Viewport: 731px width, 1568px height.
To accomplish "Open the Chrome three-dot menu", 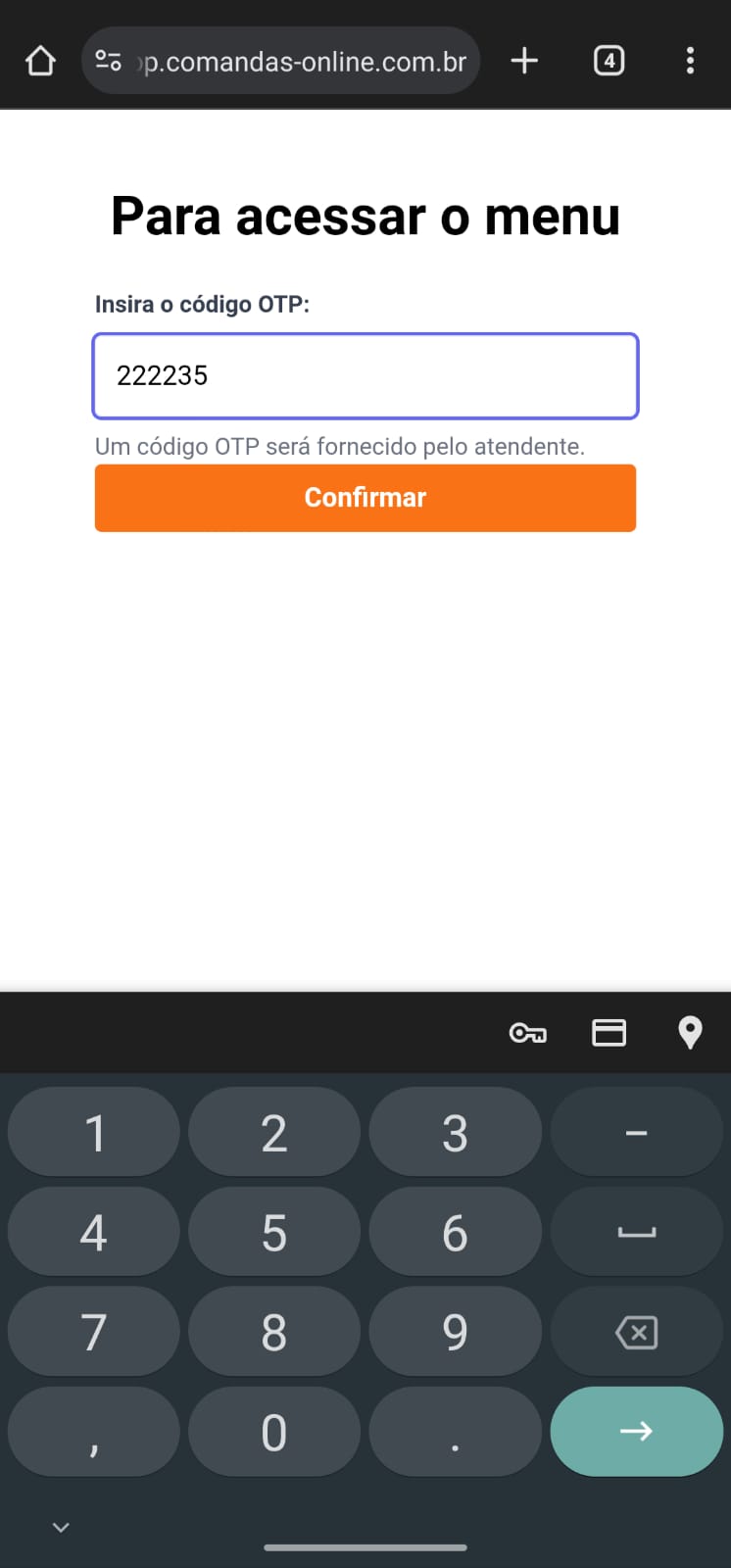I will [690, 60].
